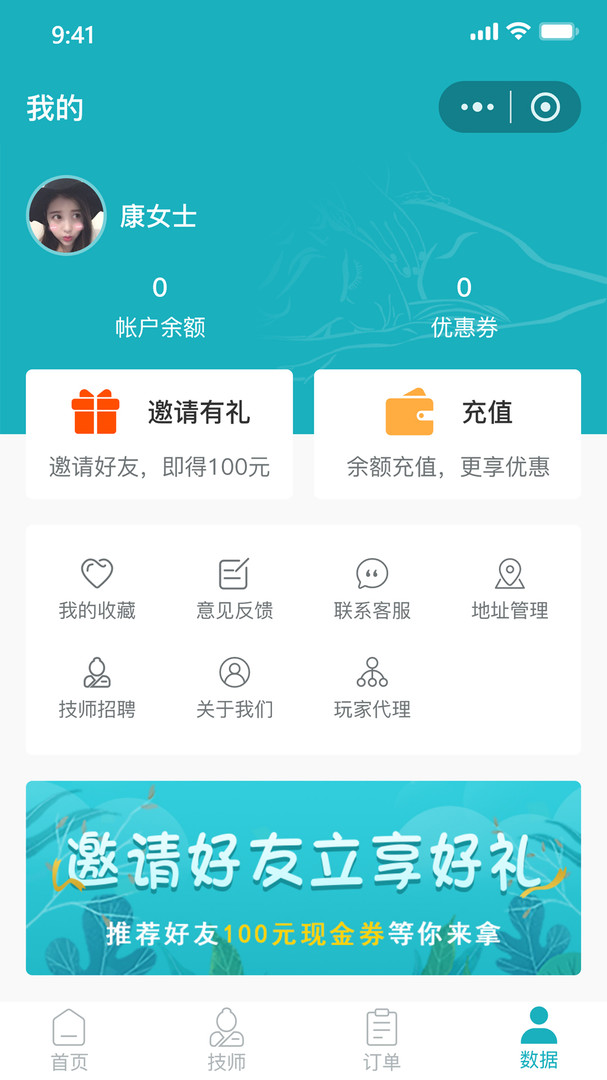The image size is (607, 1080).
Task: Switch to the 首页 tab
Action: pyautogui.click(x=69, y=1040)
